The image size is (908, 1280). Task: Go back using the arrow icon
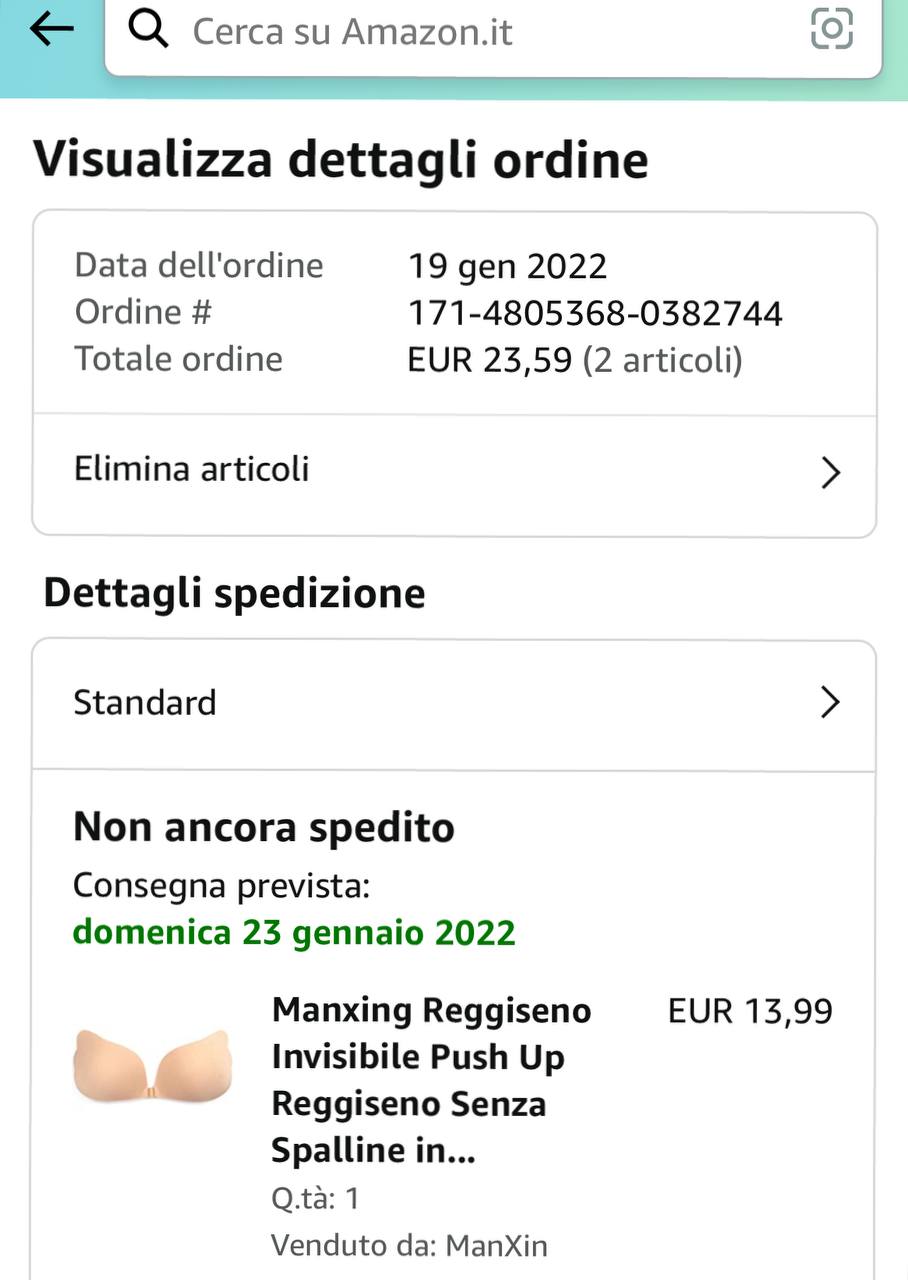52,30
